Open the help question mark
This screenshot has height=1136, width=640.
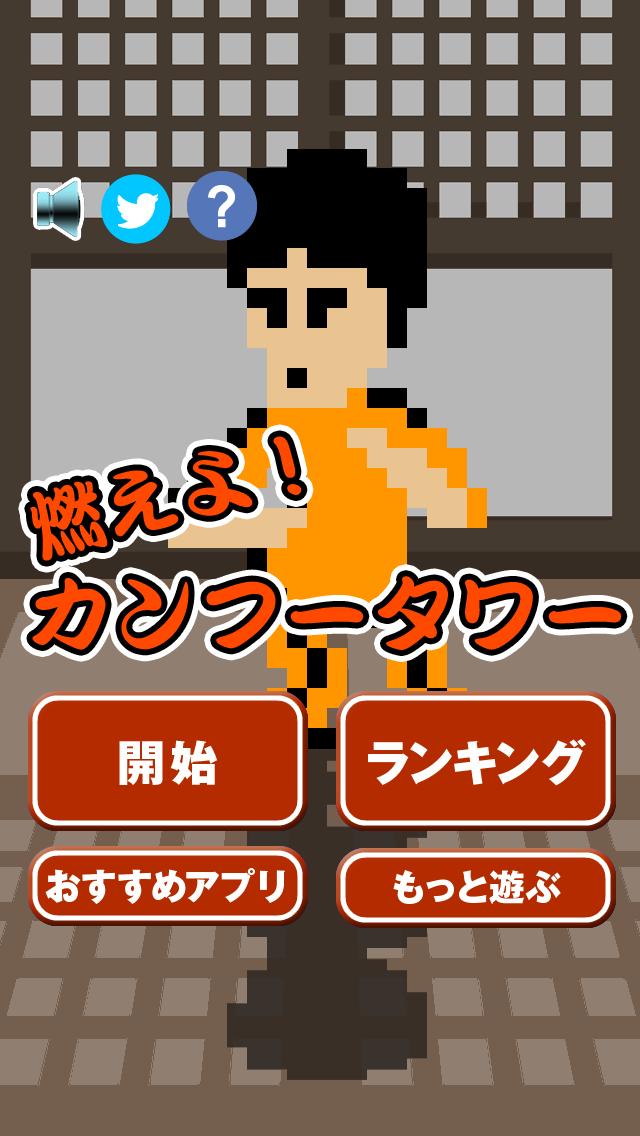[222, 207]
